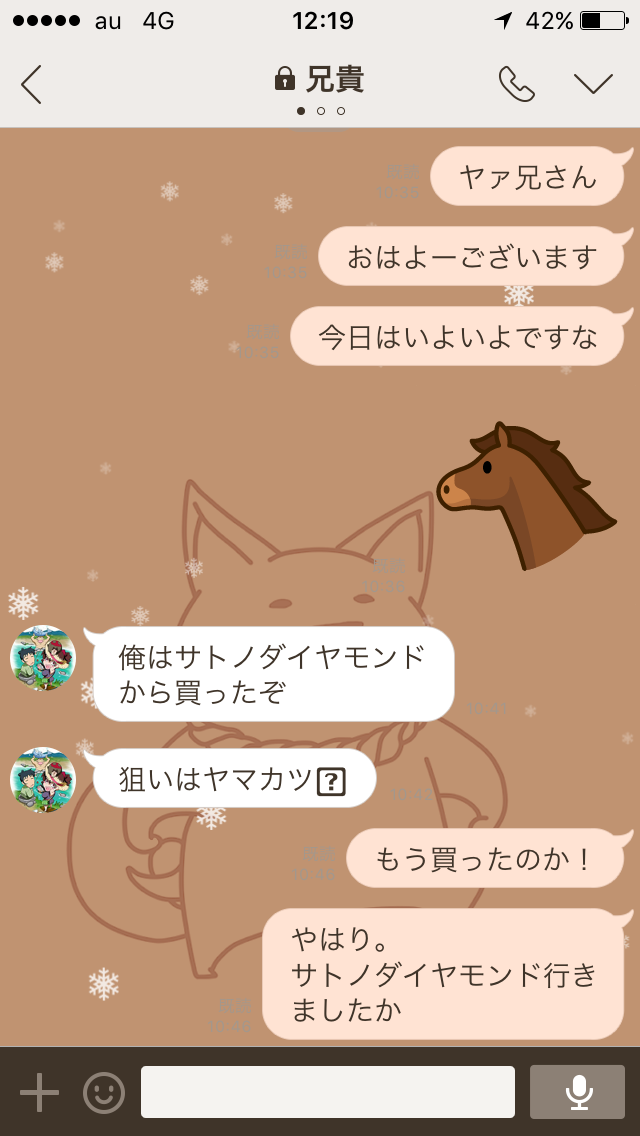Open the plus attachment menu
640x1136 pixels.
point(40,1092)
